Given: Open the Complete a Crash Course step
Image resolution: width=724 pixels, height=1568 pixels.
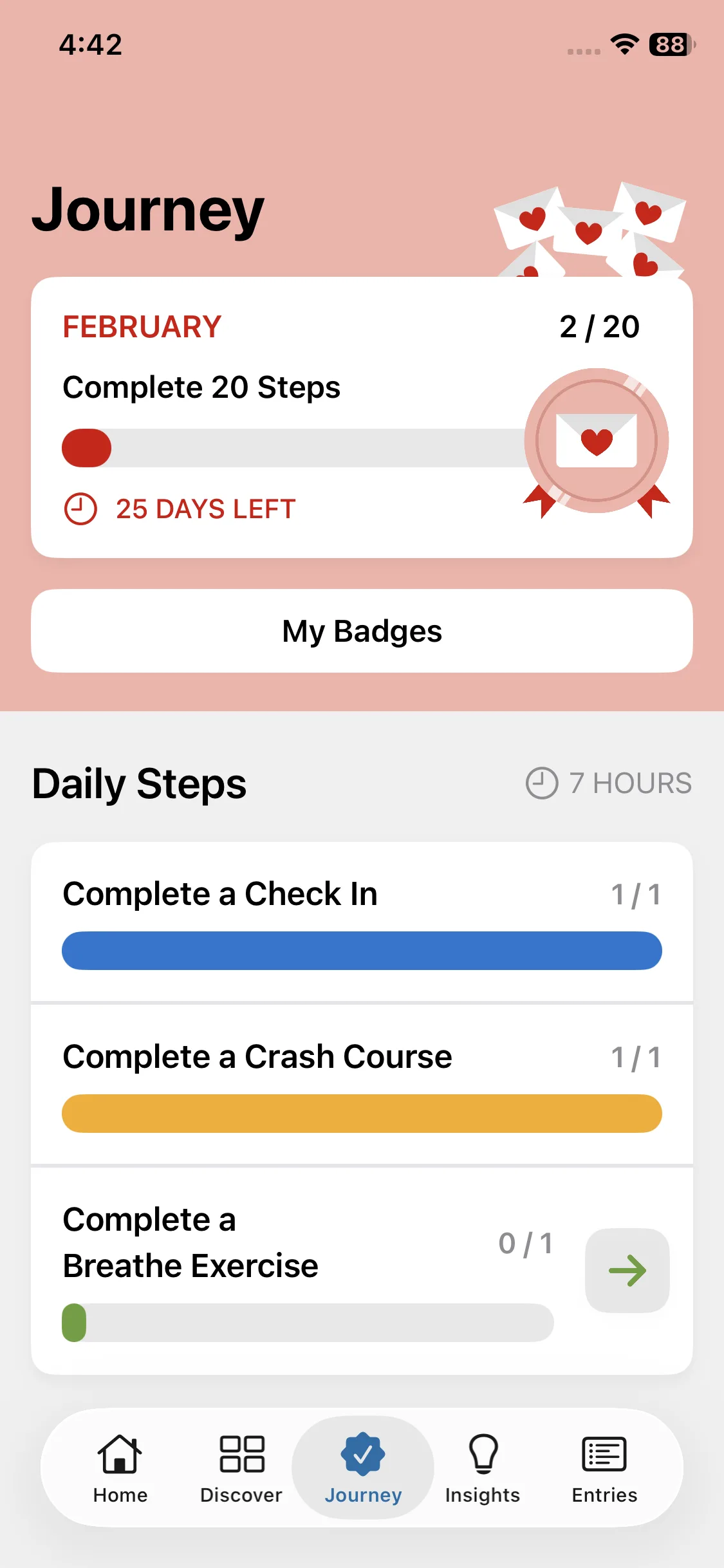Looking at the screenshot, I should (362, 1084).
